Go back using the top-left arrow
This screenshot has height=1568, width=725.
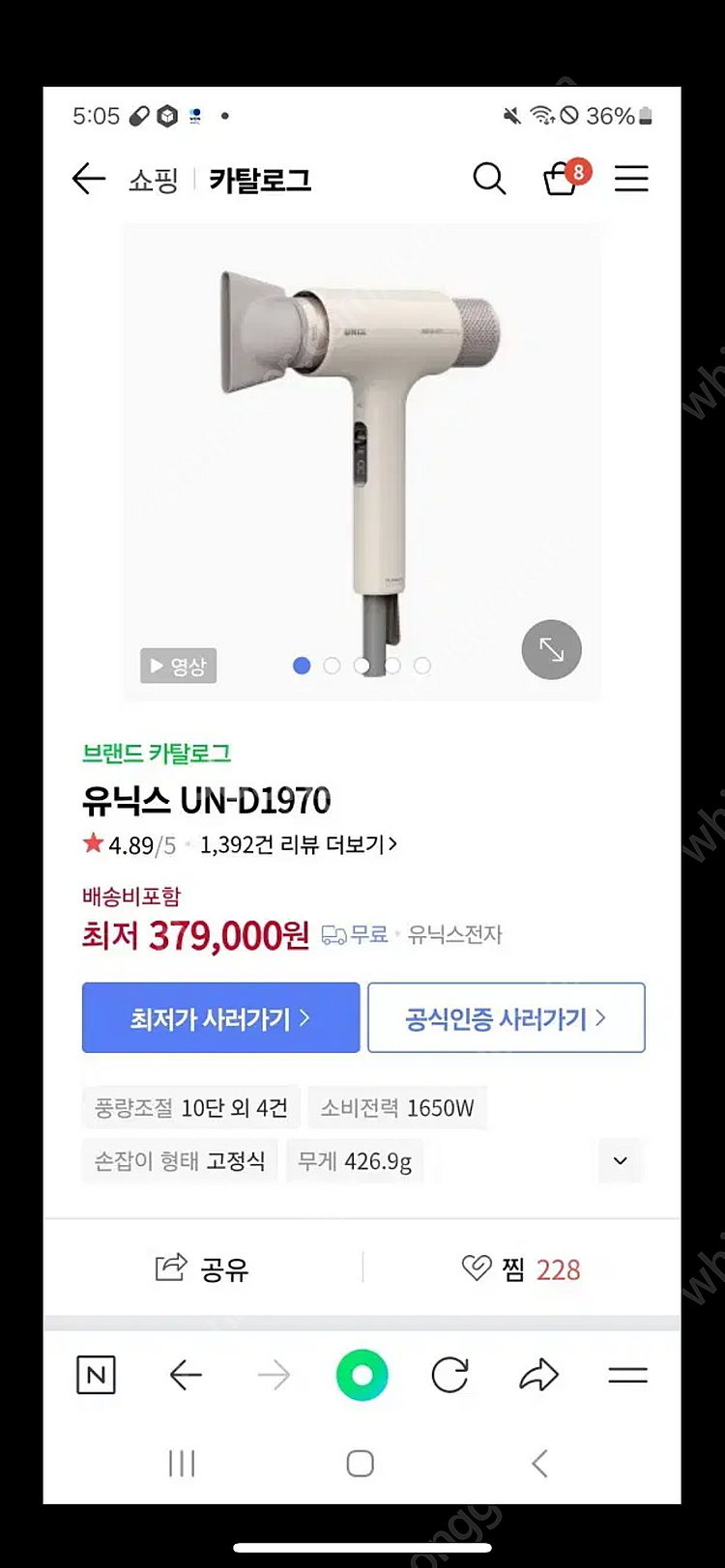point(88,179)
